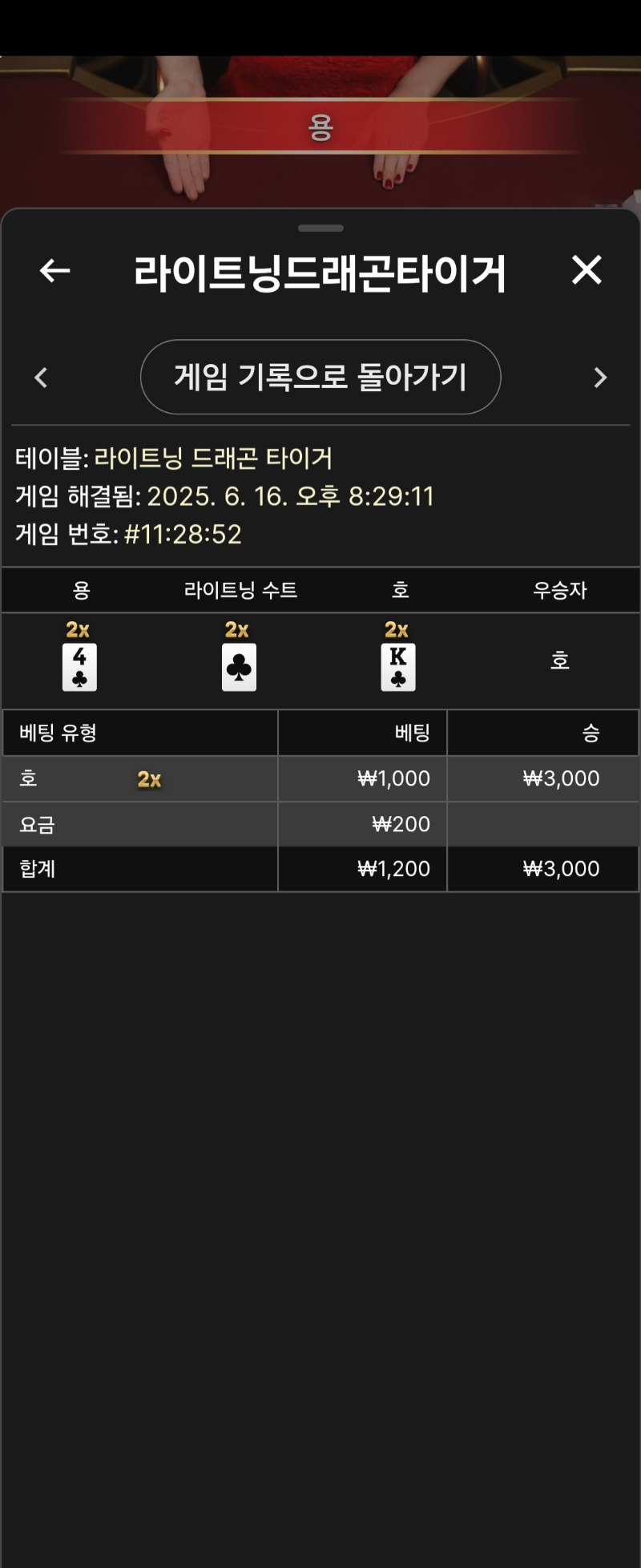The width and height of the screenshot is (641, 1568).
Task: Show the next game record
Action: pos(599,378)
